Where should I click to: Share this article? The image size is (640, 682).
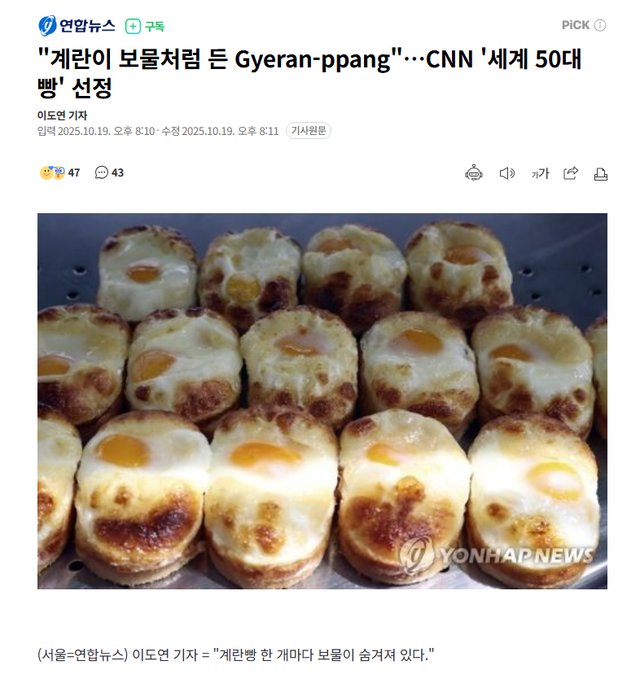coord(571,173)
